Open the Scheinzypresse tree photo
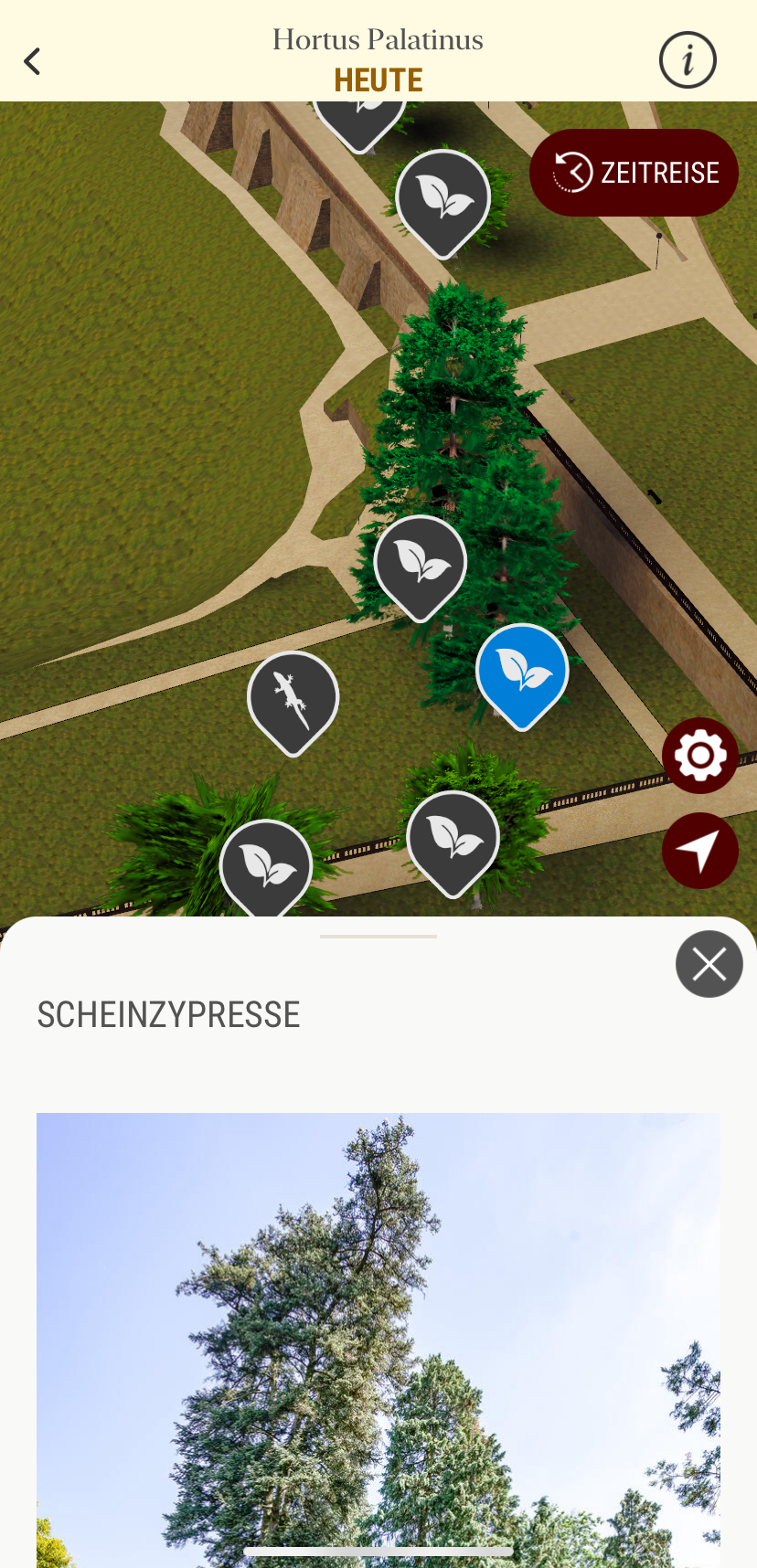Image resolution: width=757 pixels, height=1568 pixels. 378,1325
